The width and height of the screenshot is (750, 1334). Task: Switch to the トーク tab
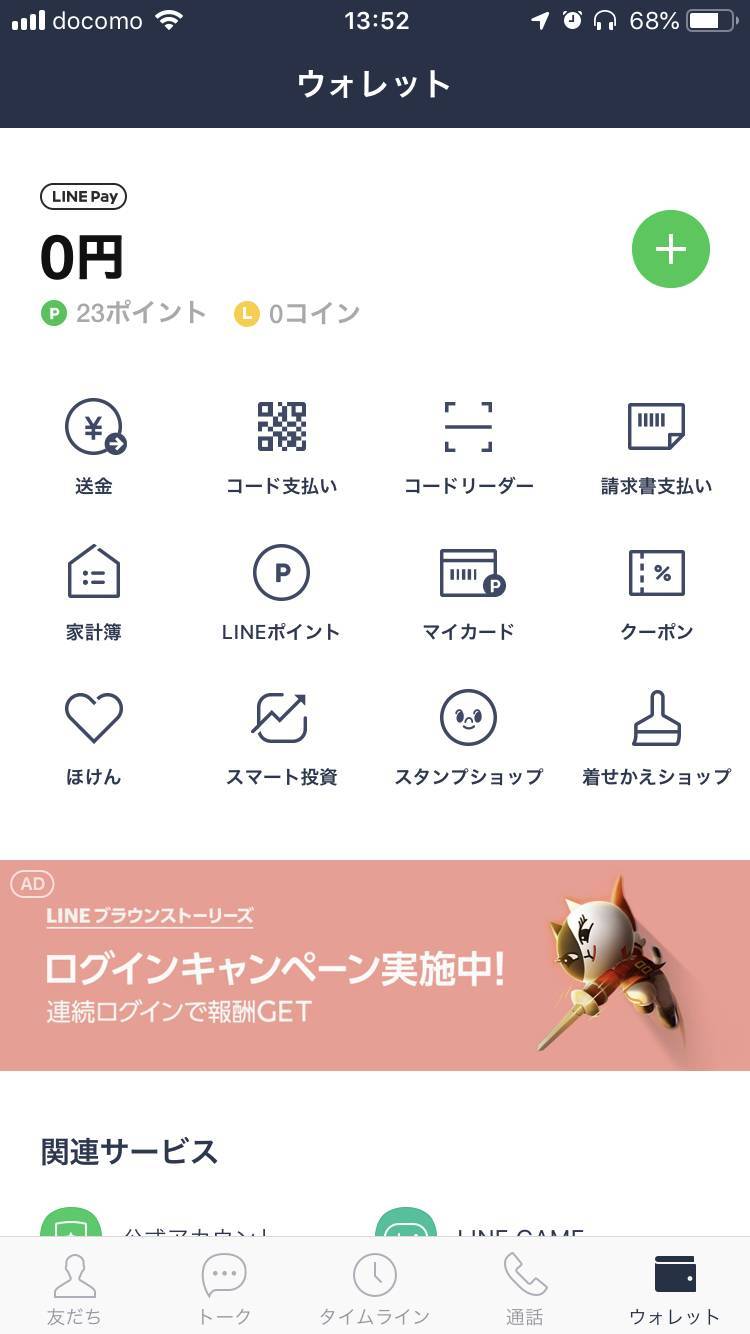(x=225, y=1288)
